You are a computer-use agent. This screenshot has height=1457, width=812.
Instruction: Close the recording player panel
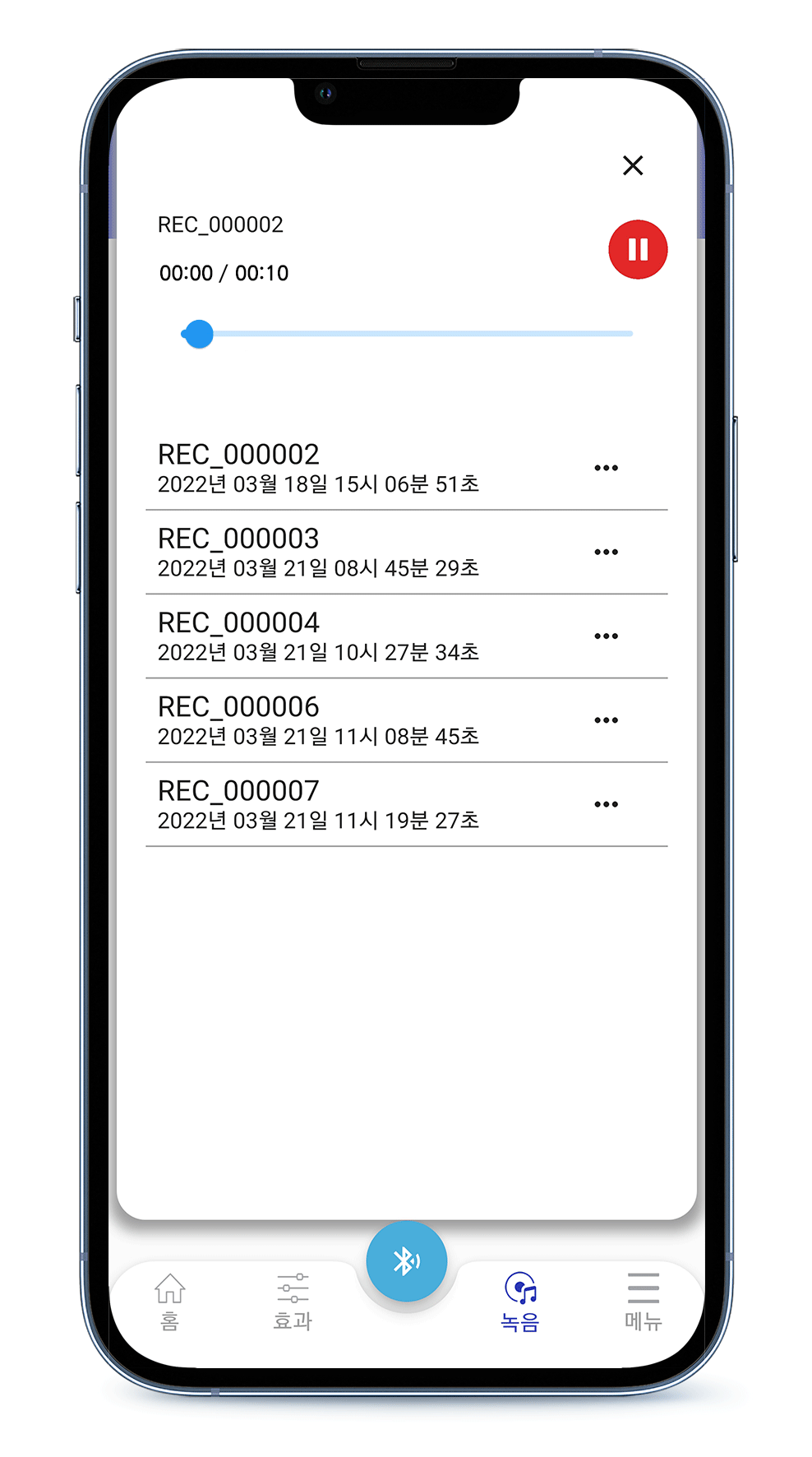(633, 165)
